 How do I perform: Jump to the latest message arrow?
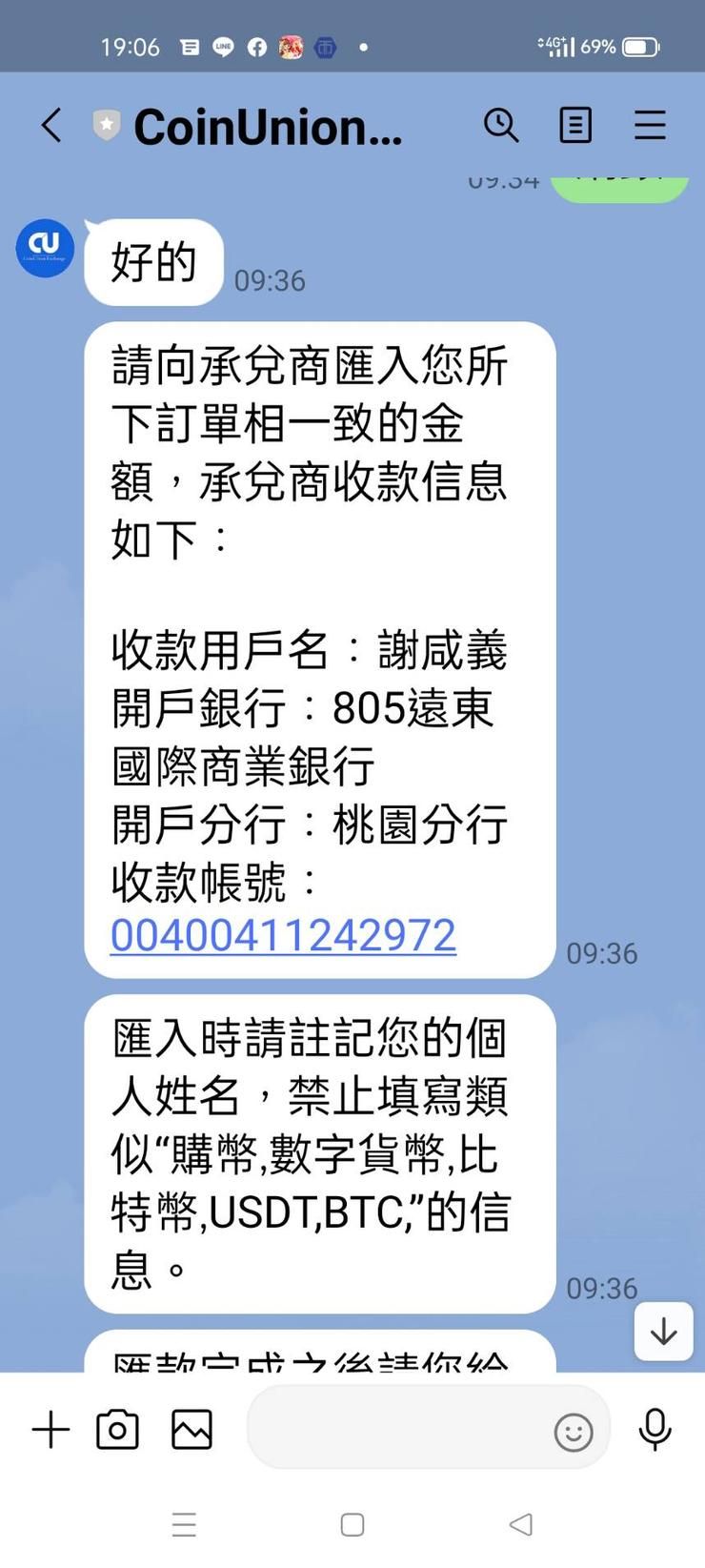(664, 1331)
